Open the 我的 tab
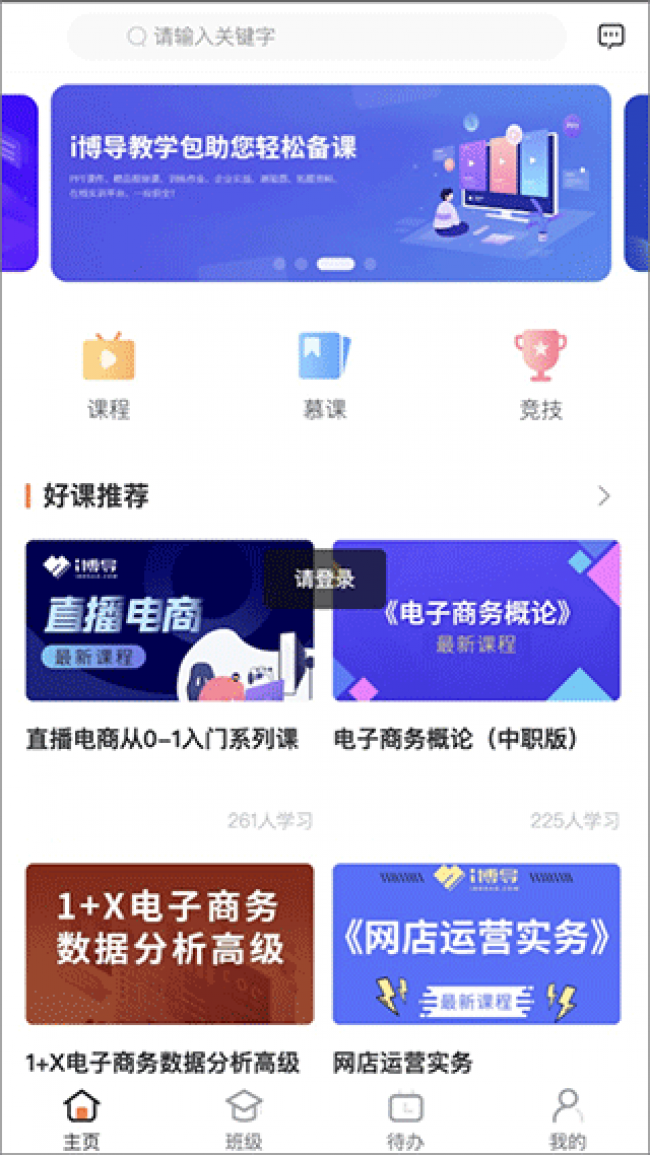 coord(567,1120)
